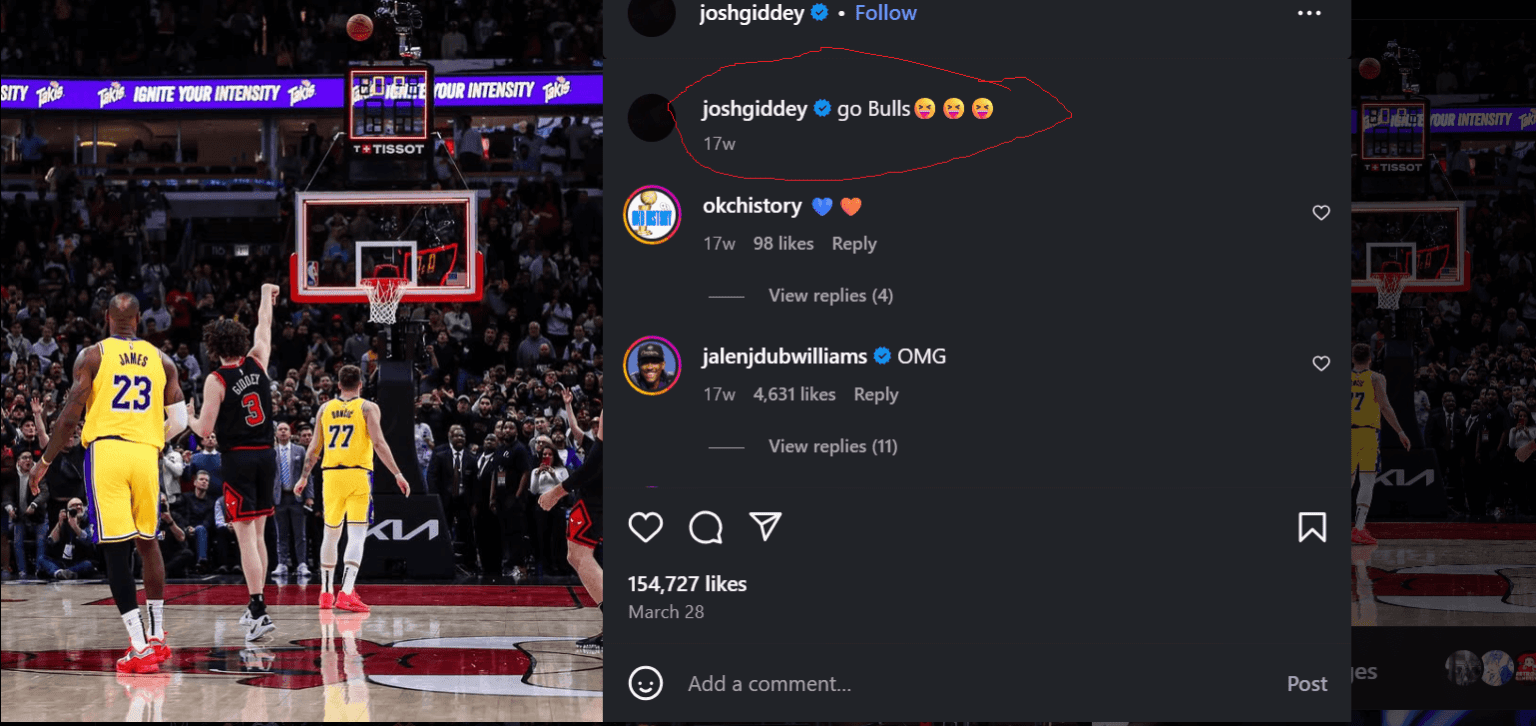Expand View replies (4)
Image resolution: width=1536 pixels, height=726 pixels.
[830, 296]
